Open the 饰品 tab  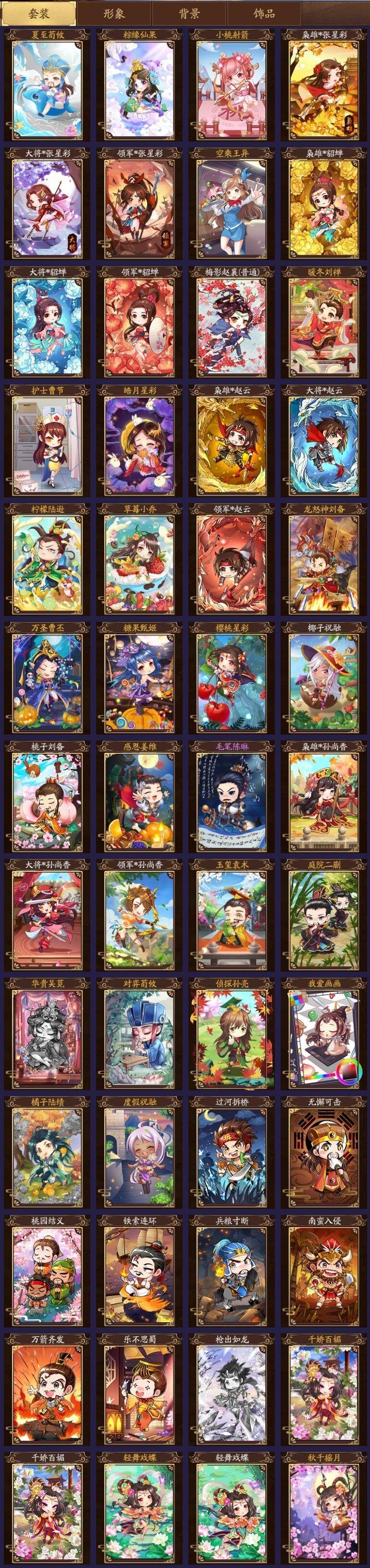[264, 13]
